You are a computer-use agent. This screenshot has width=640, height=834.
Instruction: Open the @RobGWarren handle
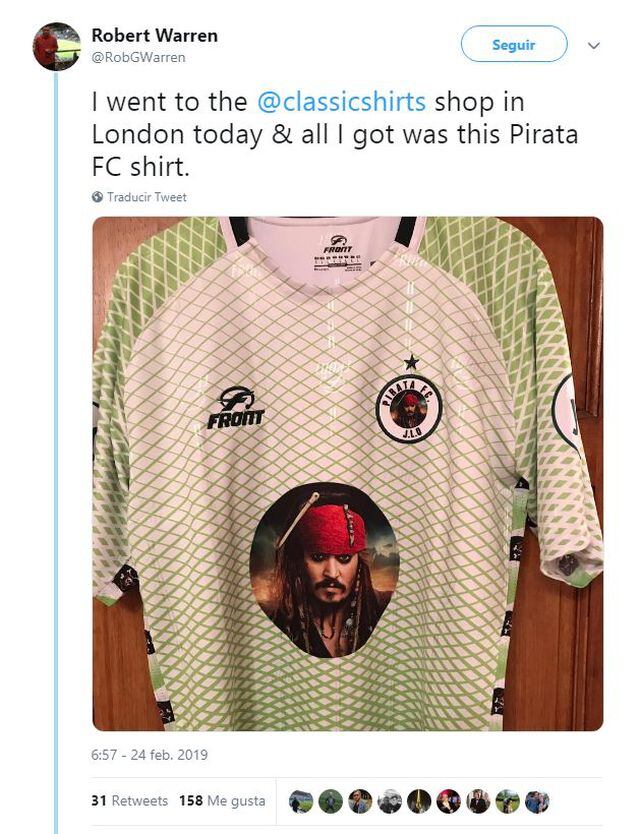coord(138,57)
